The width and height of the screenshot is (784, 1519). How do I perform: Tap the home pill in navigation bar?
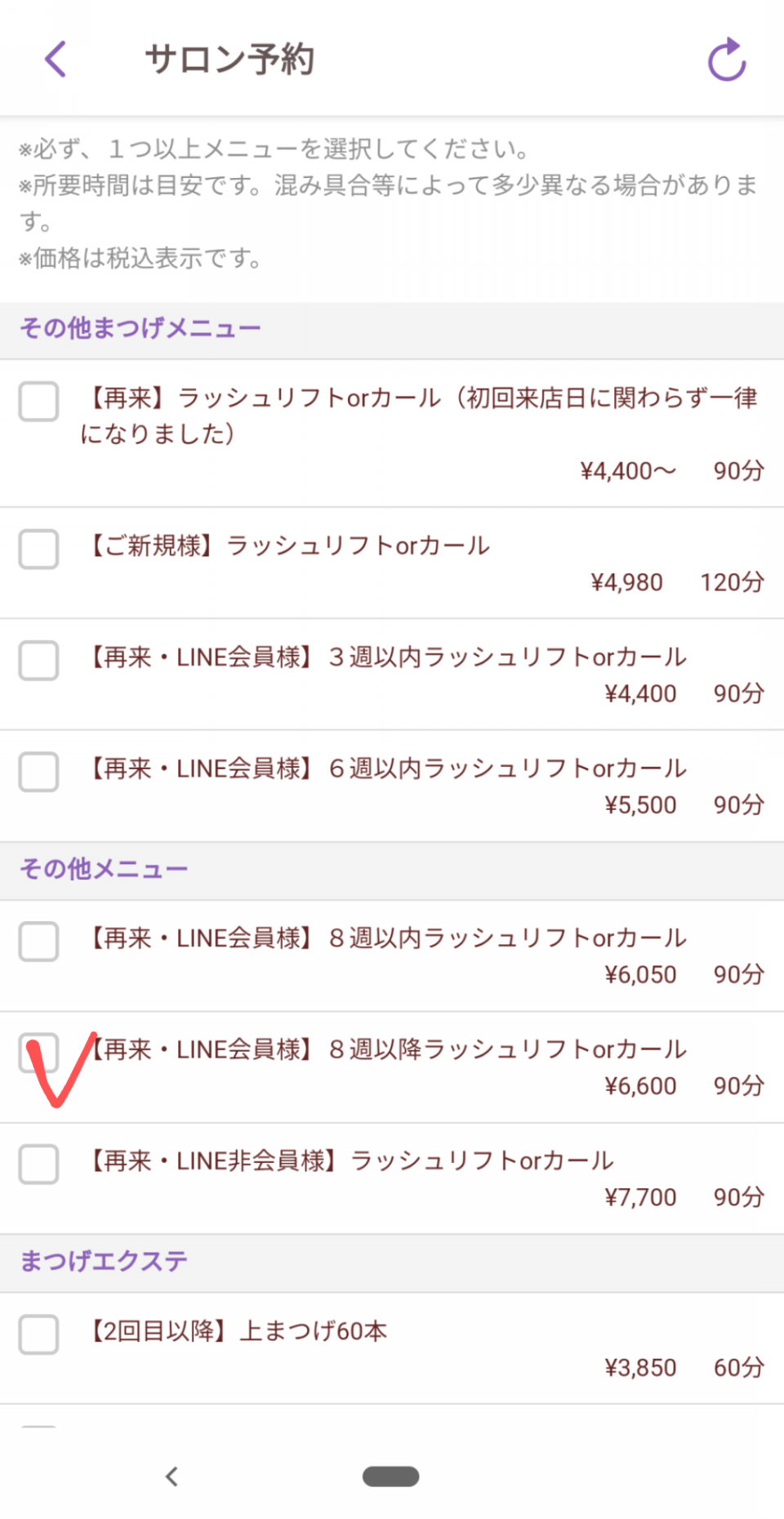coord(391,1476)
